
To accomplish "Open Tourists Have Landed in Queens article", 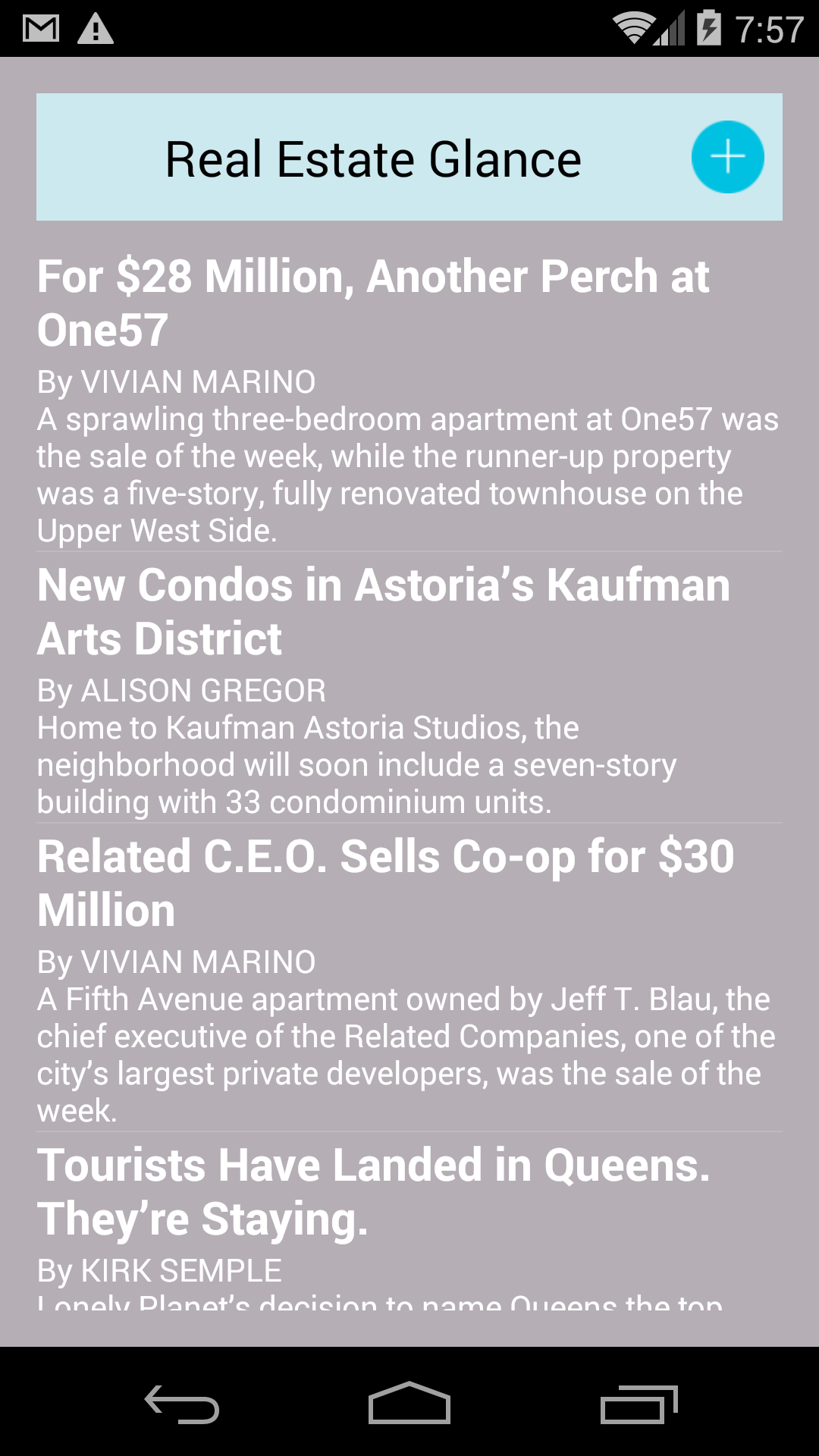I will 409,1222.
